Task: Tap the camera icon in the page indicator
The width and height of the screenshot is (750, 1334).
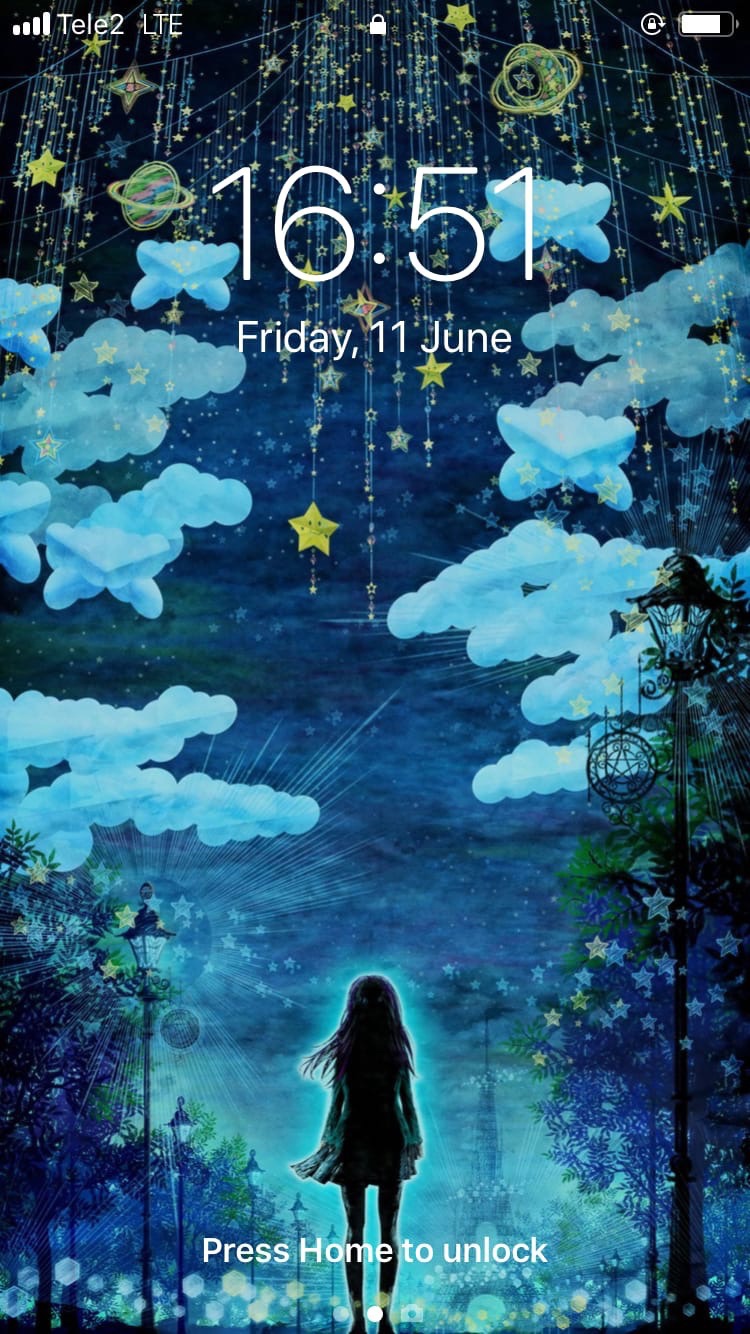Action: (412, 1313)
